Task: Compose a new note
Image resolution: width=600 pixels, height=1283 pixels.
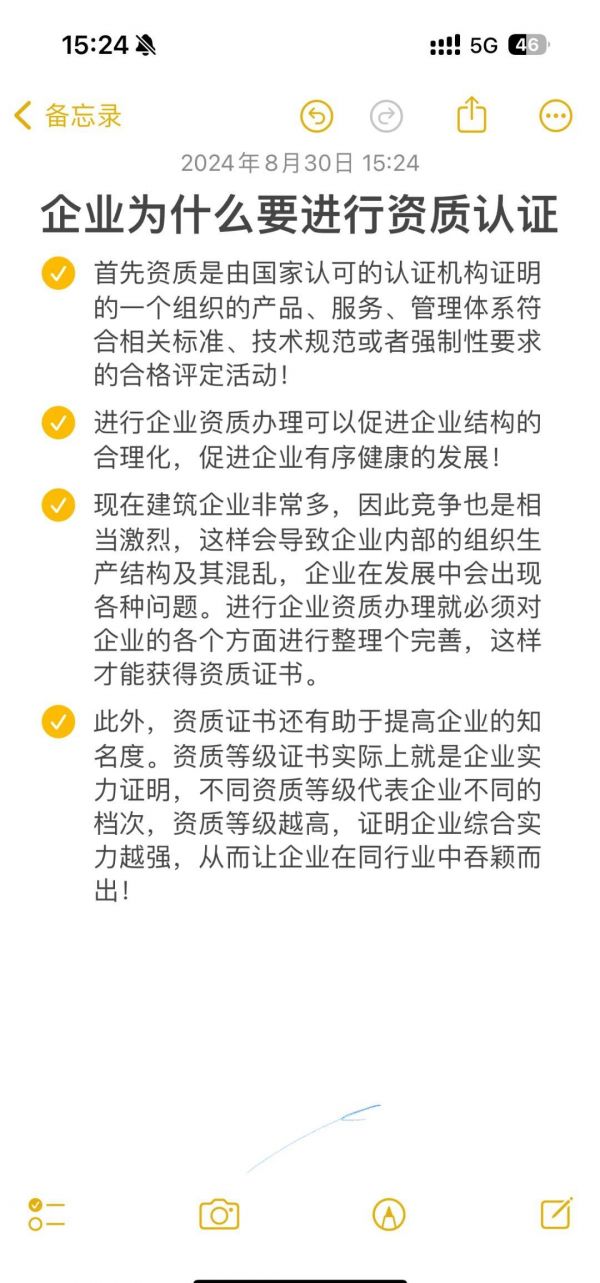Action: coord(556,1212)
